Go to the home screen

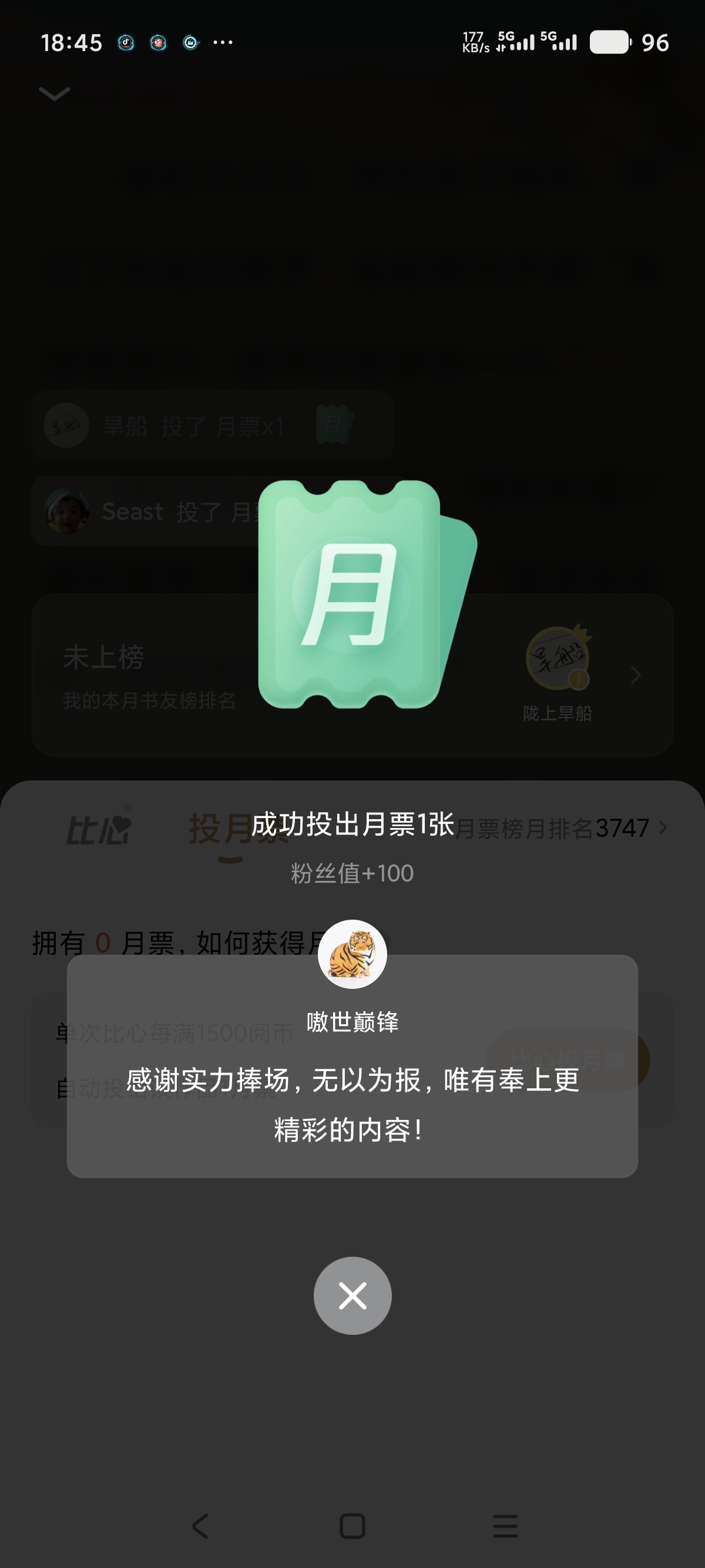[352, 1526]
